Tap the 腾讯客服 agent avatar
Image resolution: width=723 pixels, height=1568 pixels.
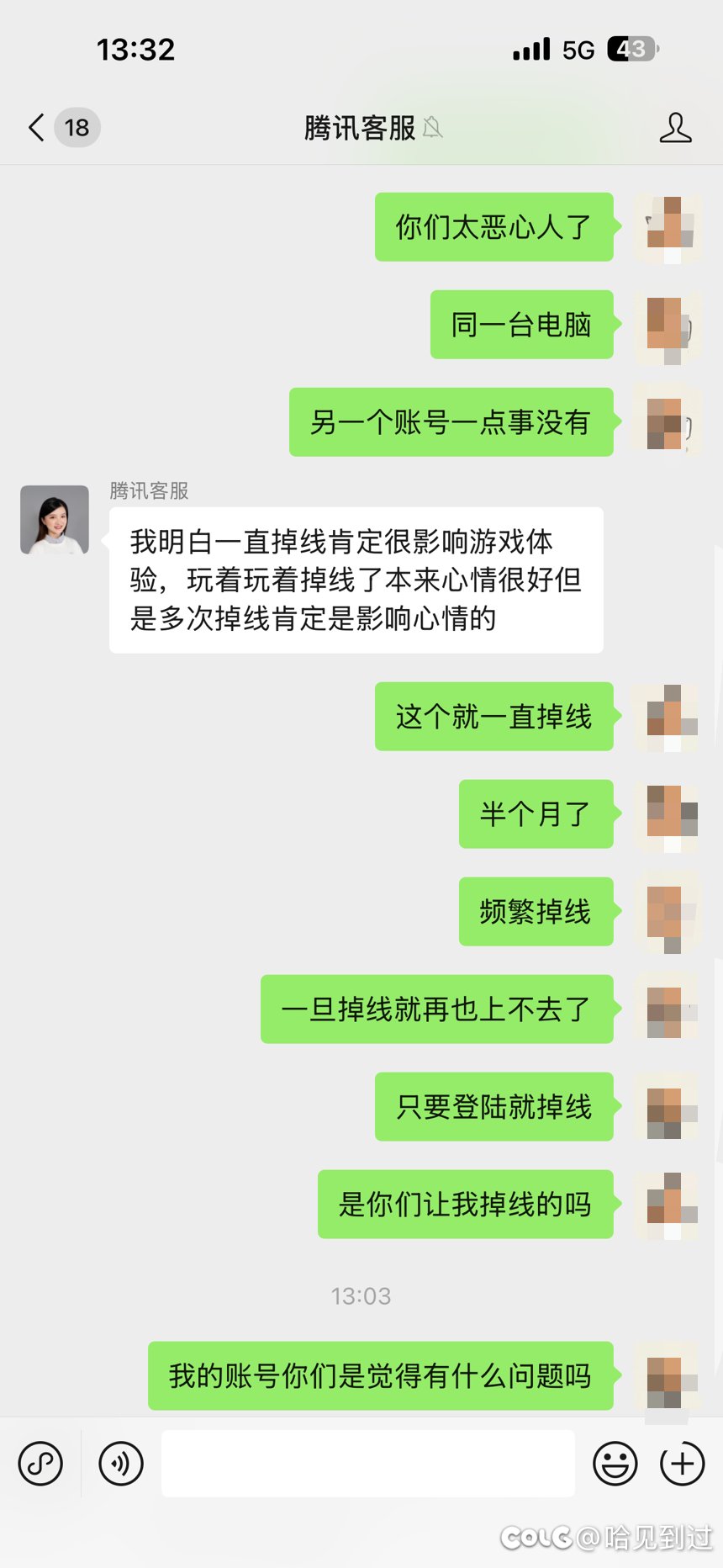tap(55, 520)
